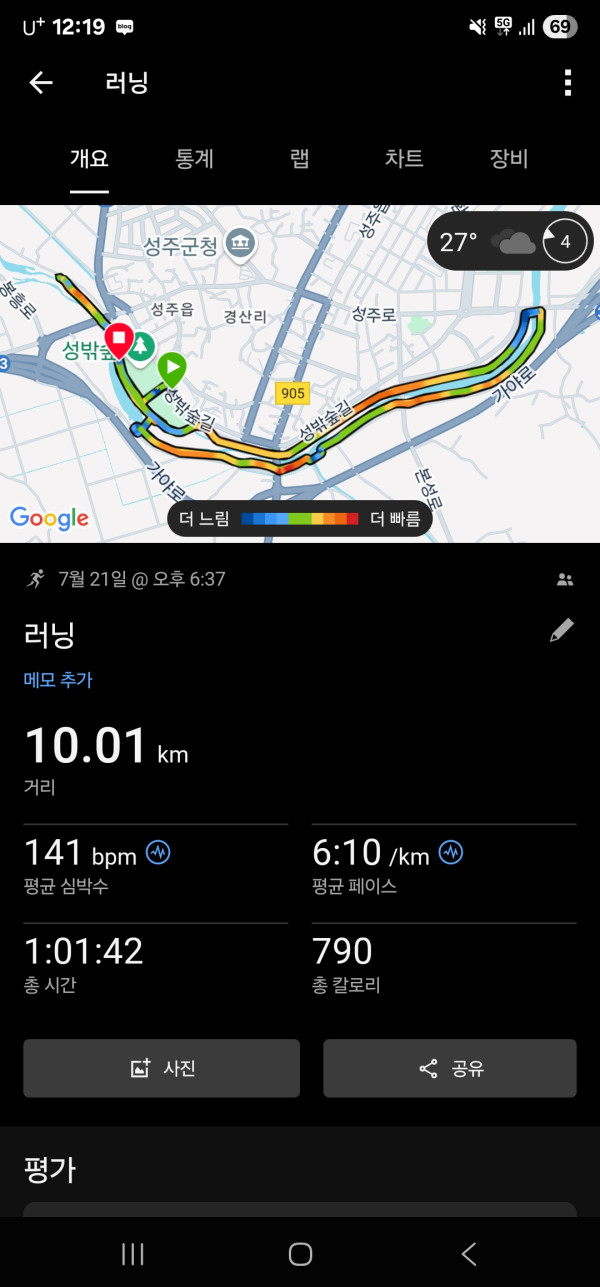Select the 장비 tab
The width and height of the screenshot is (600, 1287).
pyautogui.click(x=509, y=159)
